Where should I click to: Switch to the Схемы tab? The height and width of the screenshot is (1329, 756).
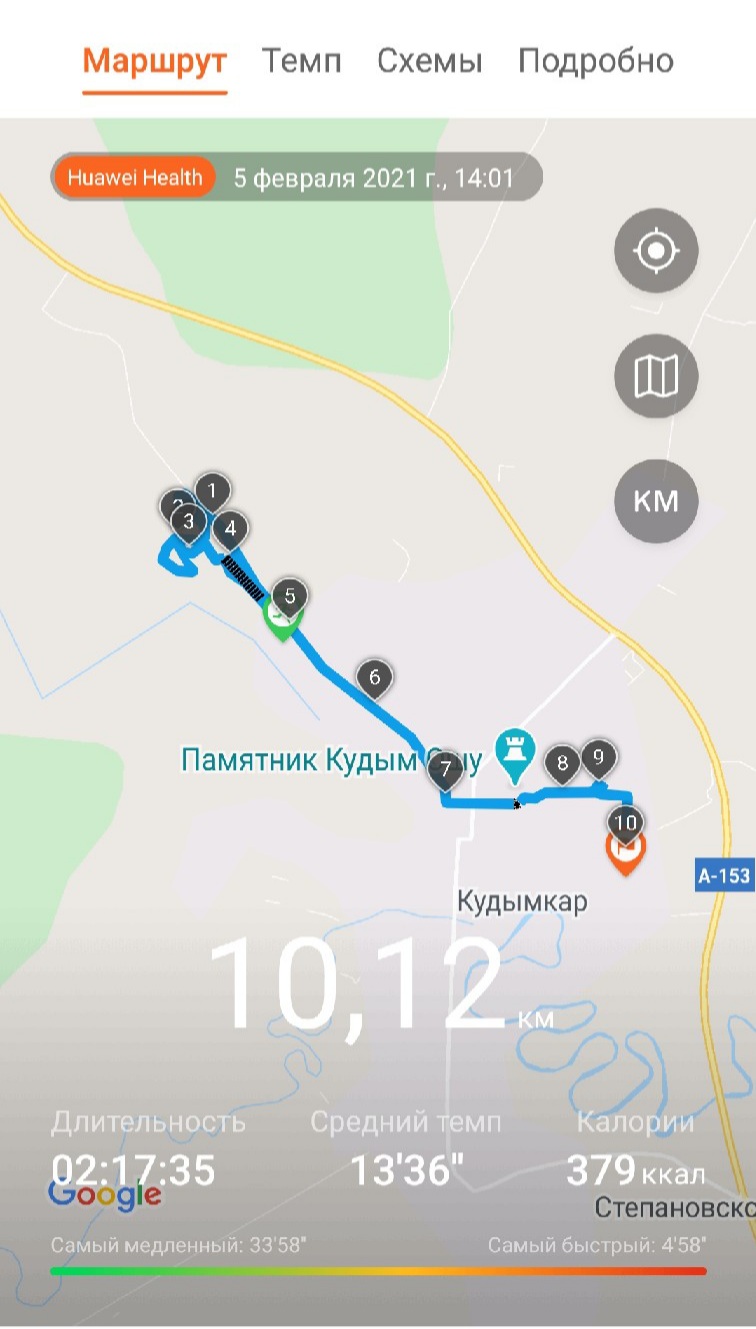[x=429, y=61]
